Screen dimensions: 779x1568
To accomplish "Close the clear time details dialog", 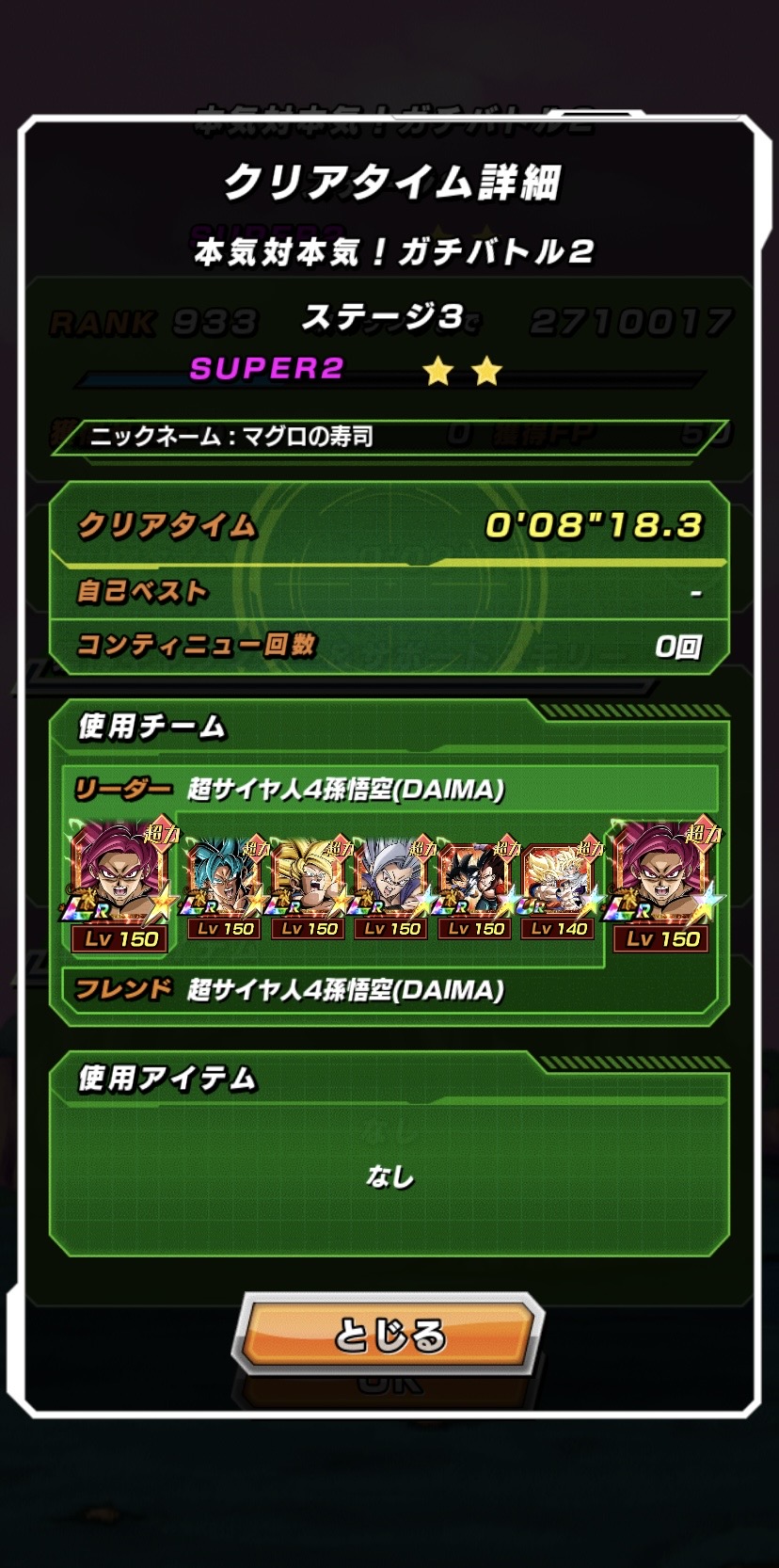I will click(x=389, y=1335).
